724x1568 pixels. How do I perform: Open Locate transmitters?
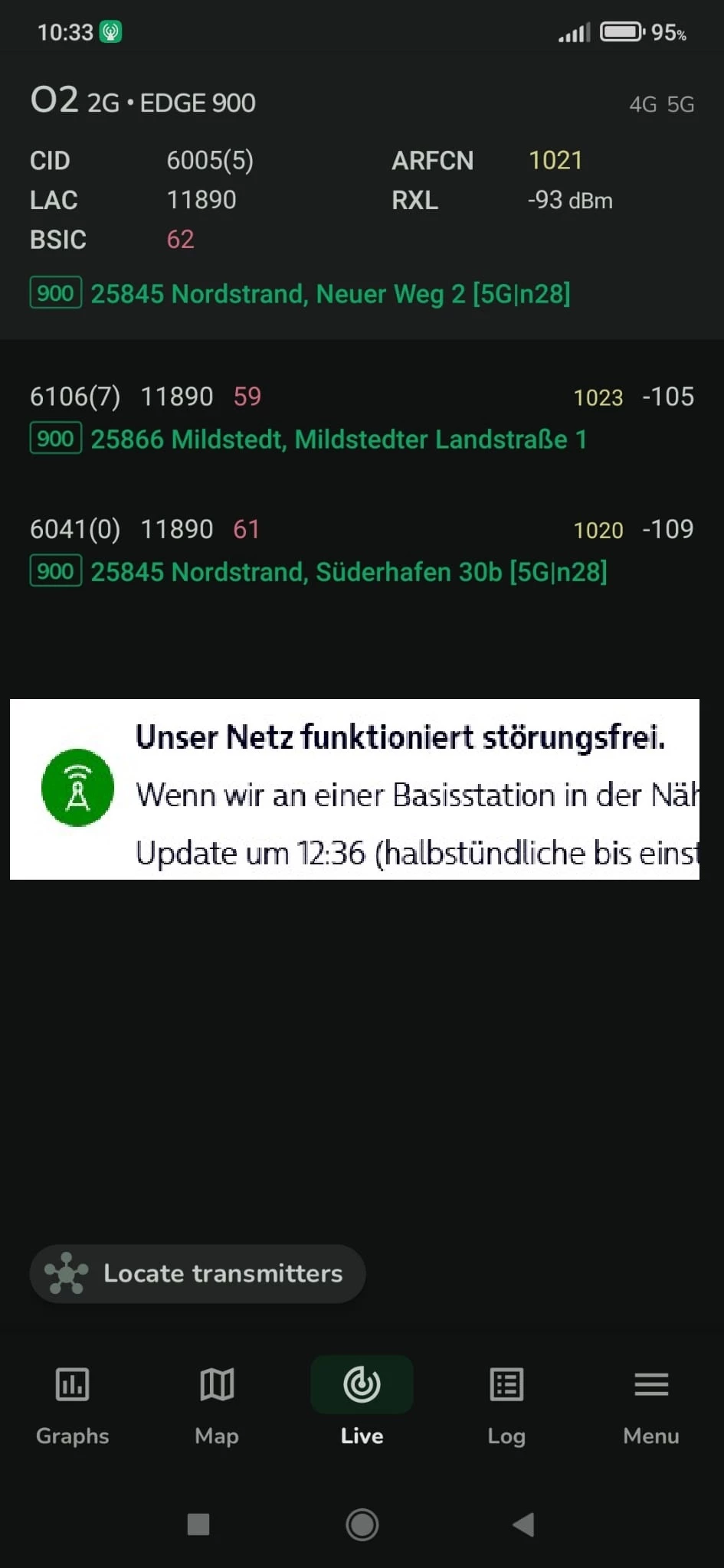[198, 1273]
